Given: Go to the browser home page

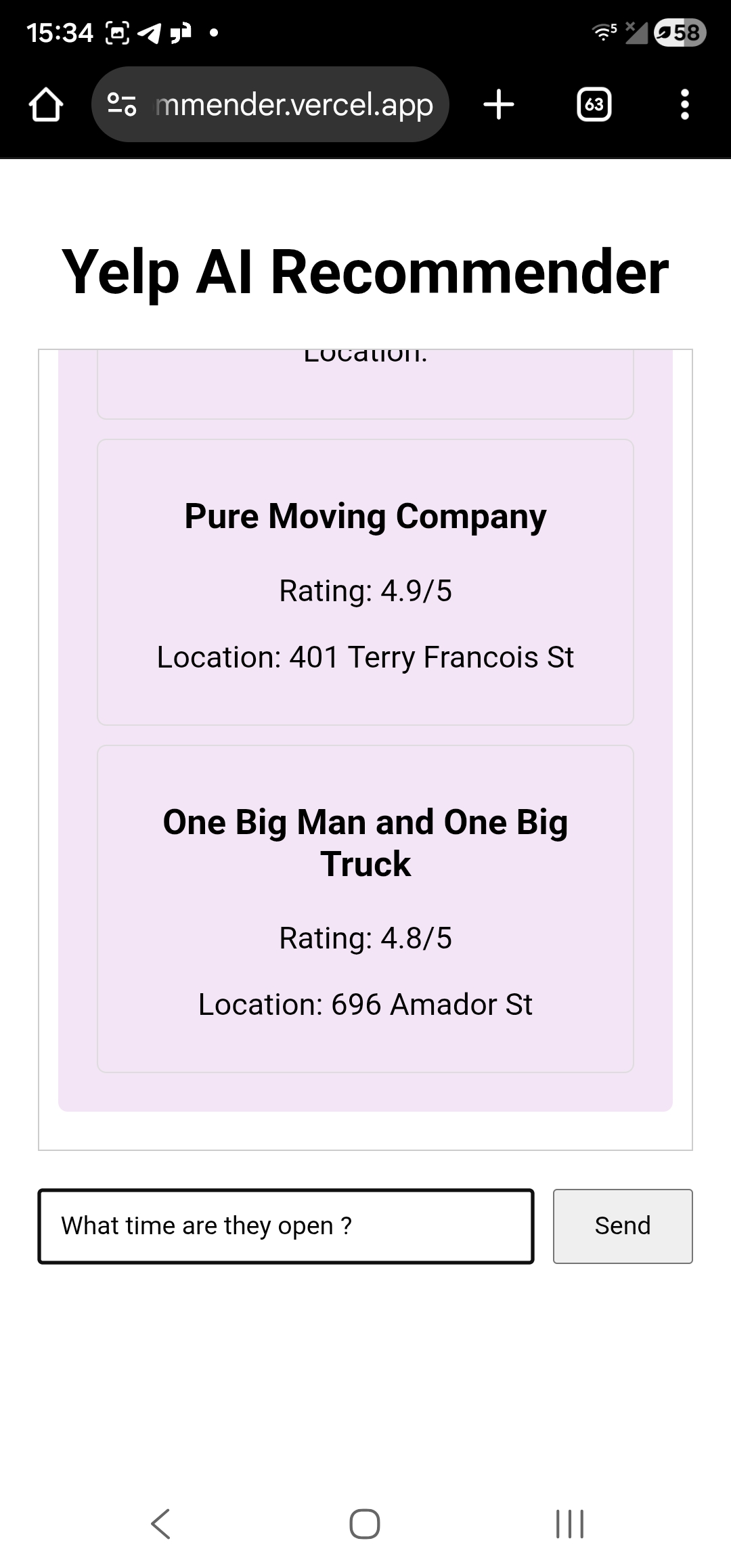Looking at the screenshot, I should [x=46, y=105].
